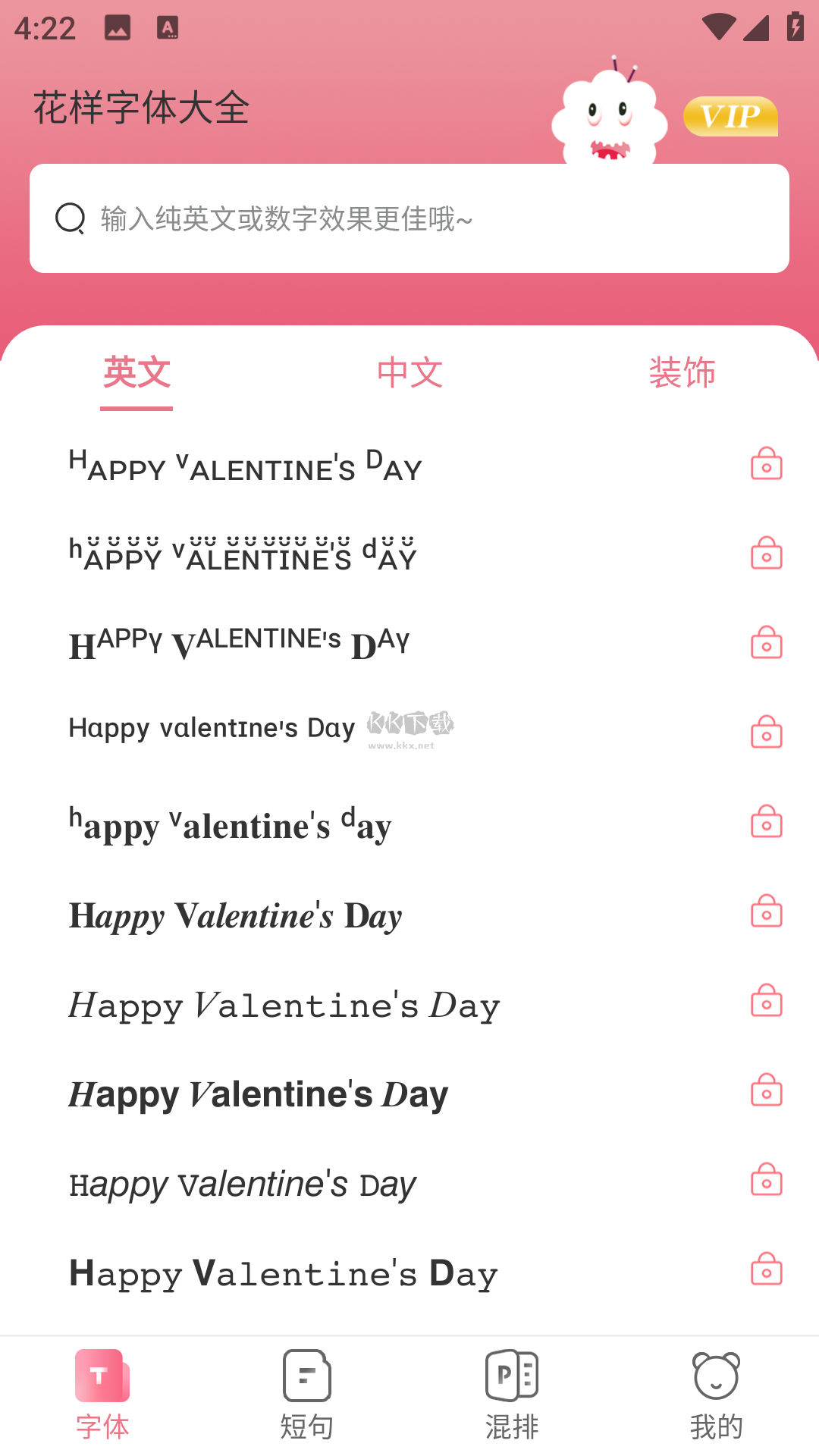Open the 混排 mixed layout icon

(512, 1376)
